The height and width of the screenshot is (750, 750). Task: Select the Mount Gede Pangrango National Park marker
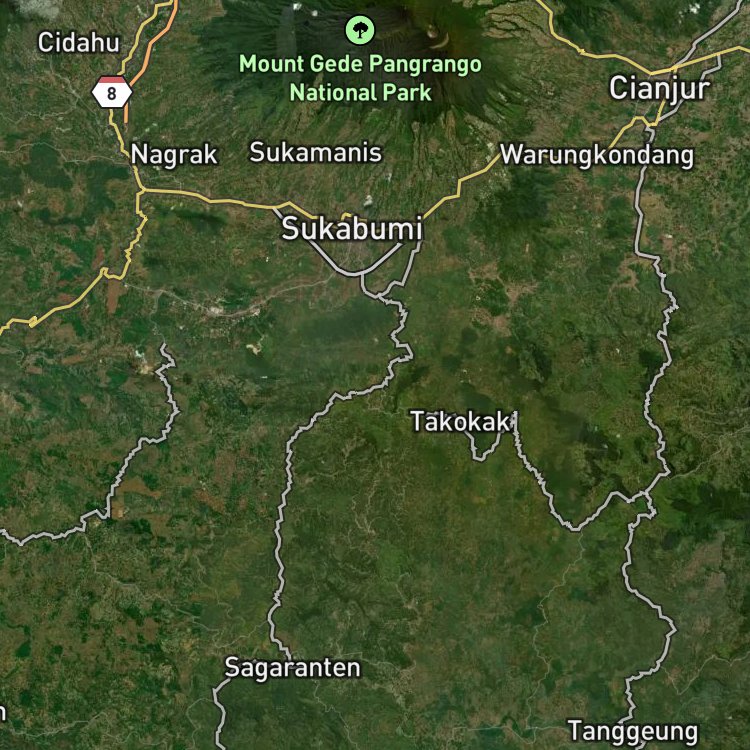[x=360, y=30]
